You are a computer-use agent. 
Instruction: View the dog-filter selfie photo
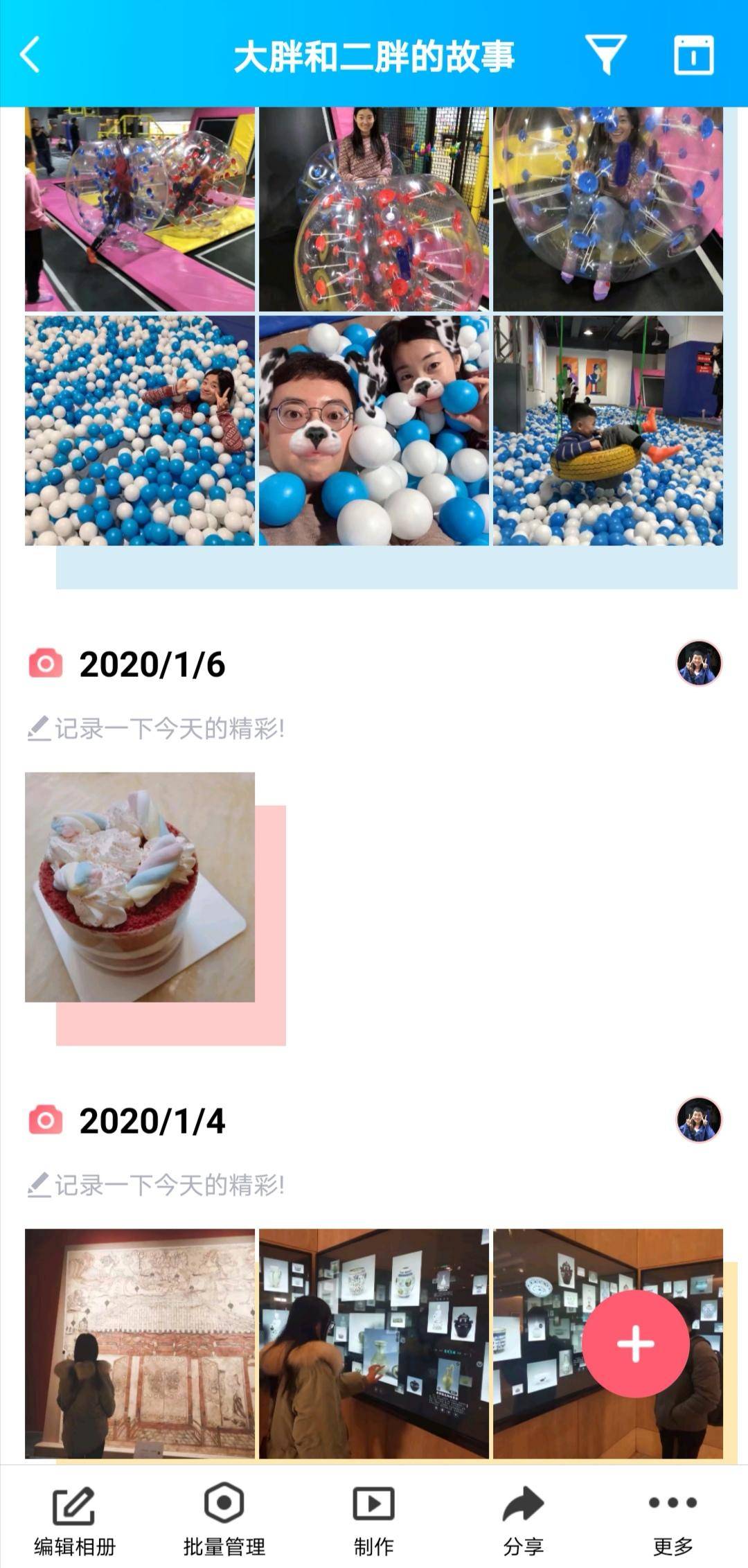click(374, 430)
